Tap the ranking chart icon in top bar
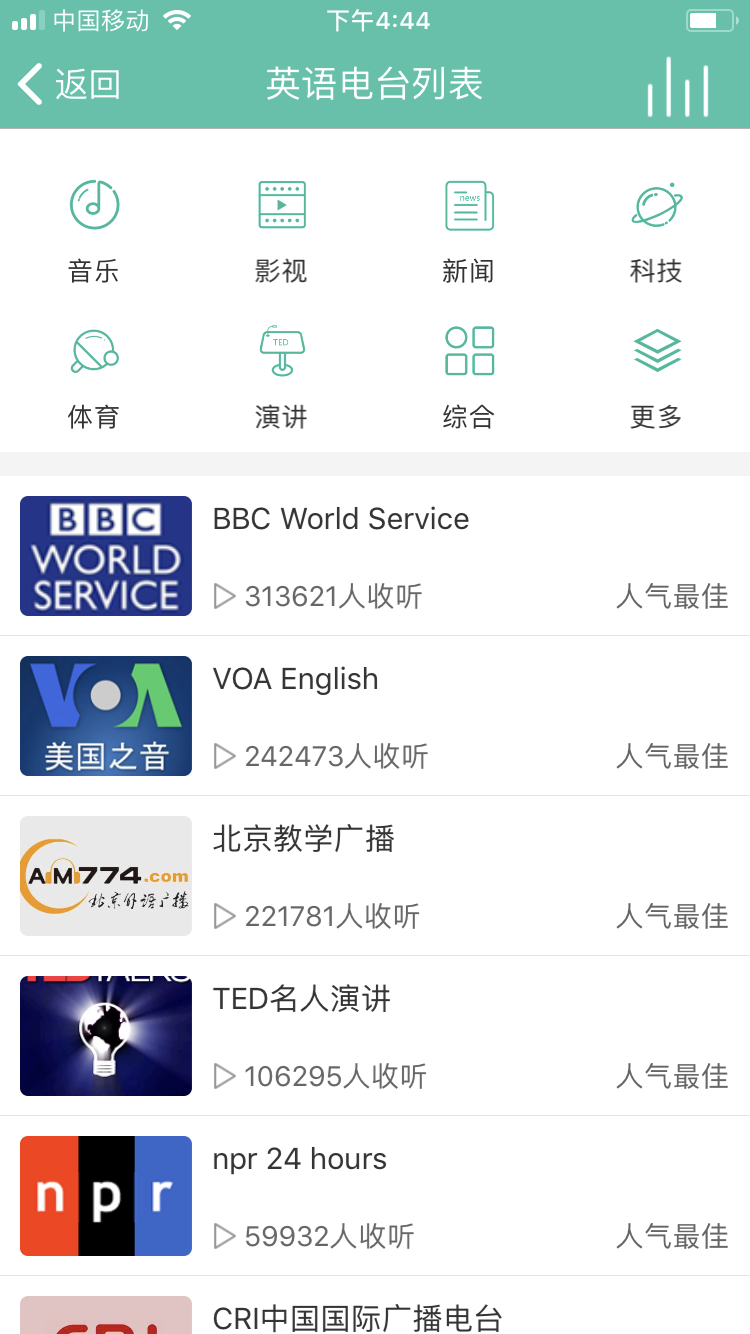Viewport: 750px width, 1334px height. coord(678,85)
